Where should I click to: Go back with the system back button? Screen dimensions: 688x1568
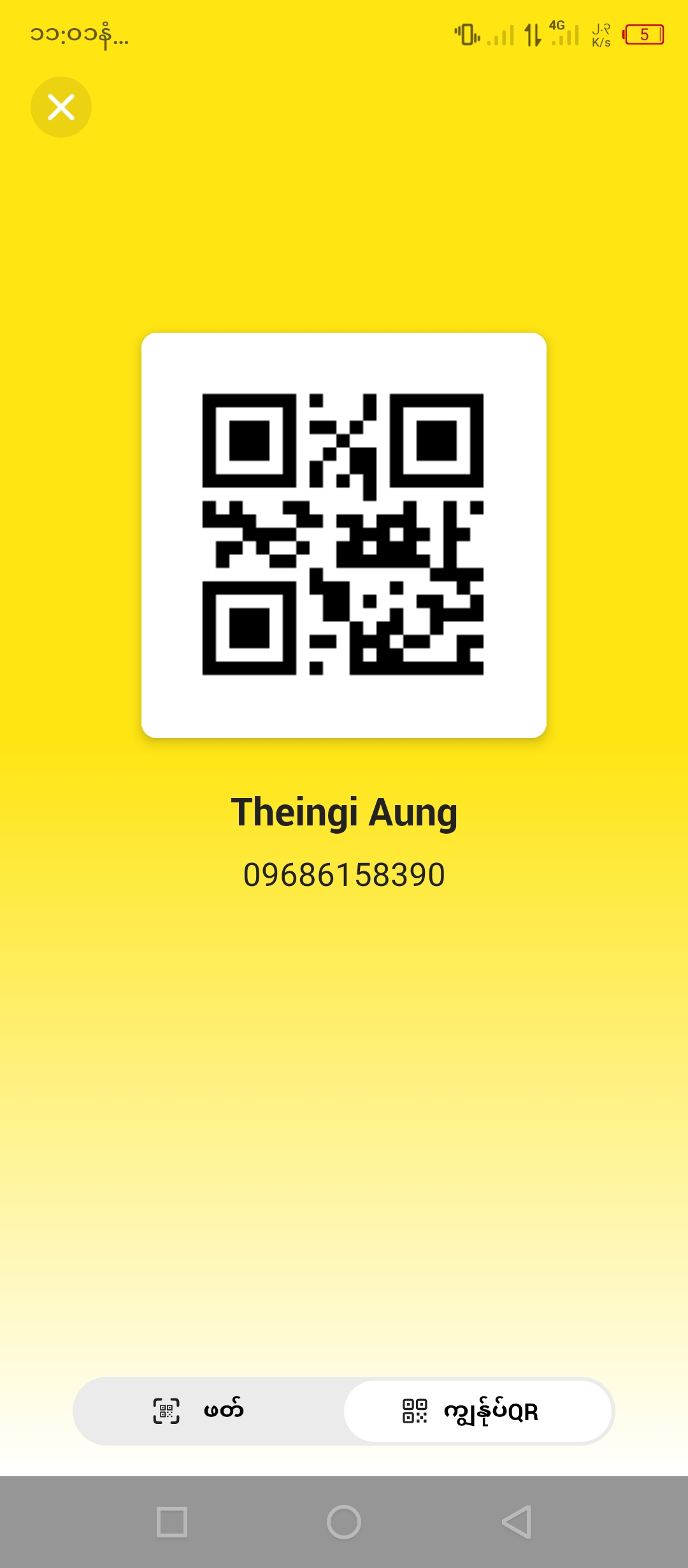point(517,1522)
